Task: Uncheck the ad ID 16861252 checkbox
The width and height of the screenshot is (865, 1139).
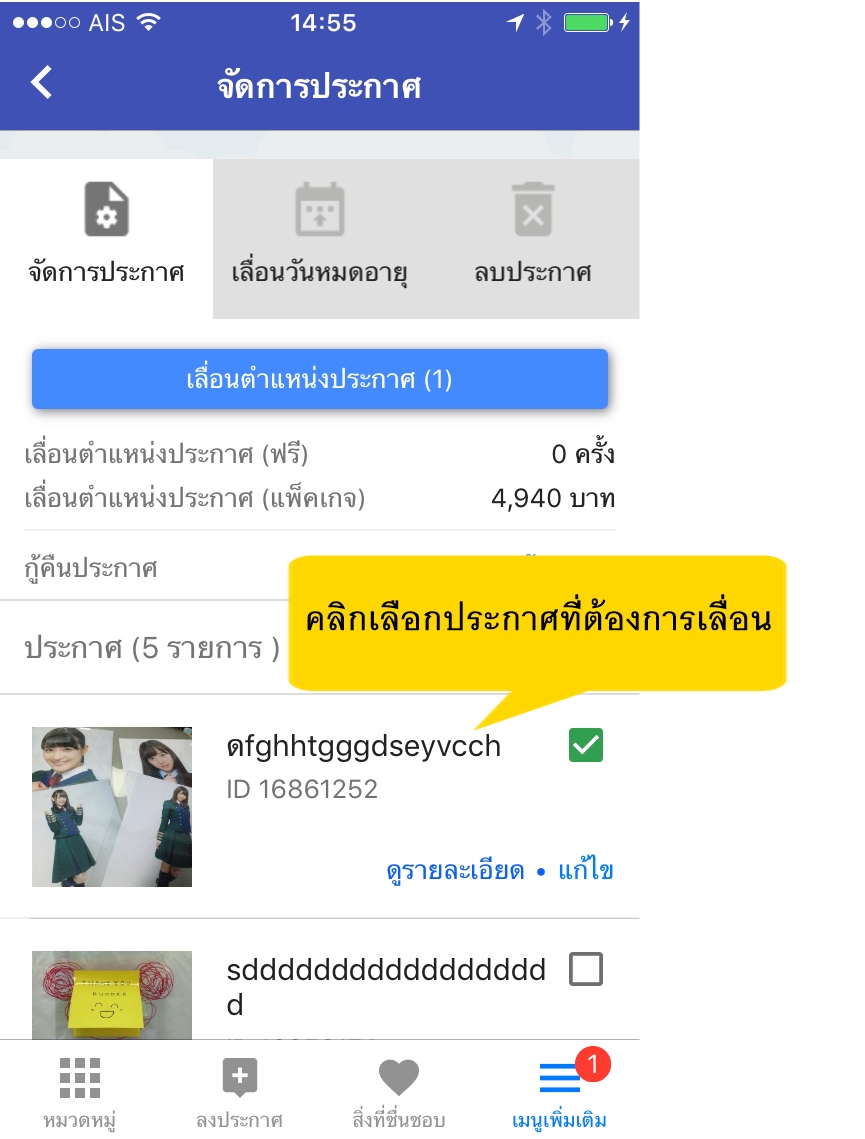Action: [586, 745]
